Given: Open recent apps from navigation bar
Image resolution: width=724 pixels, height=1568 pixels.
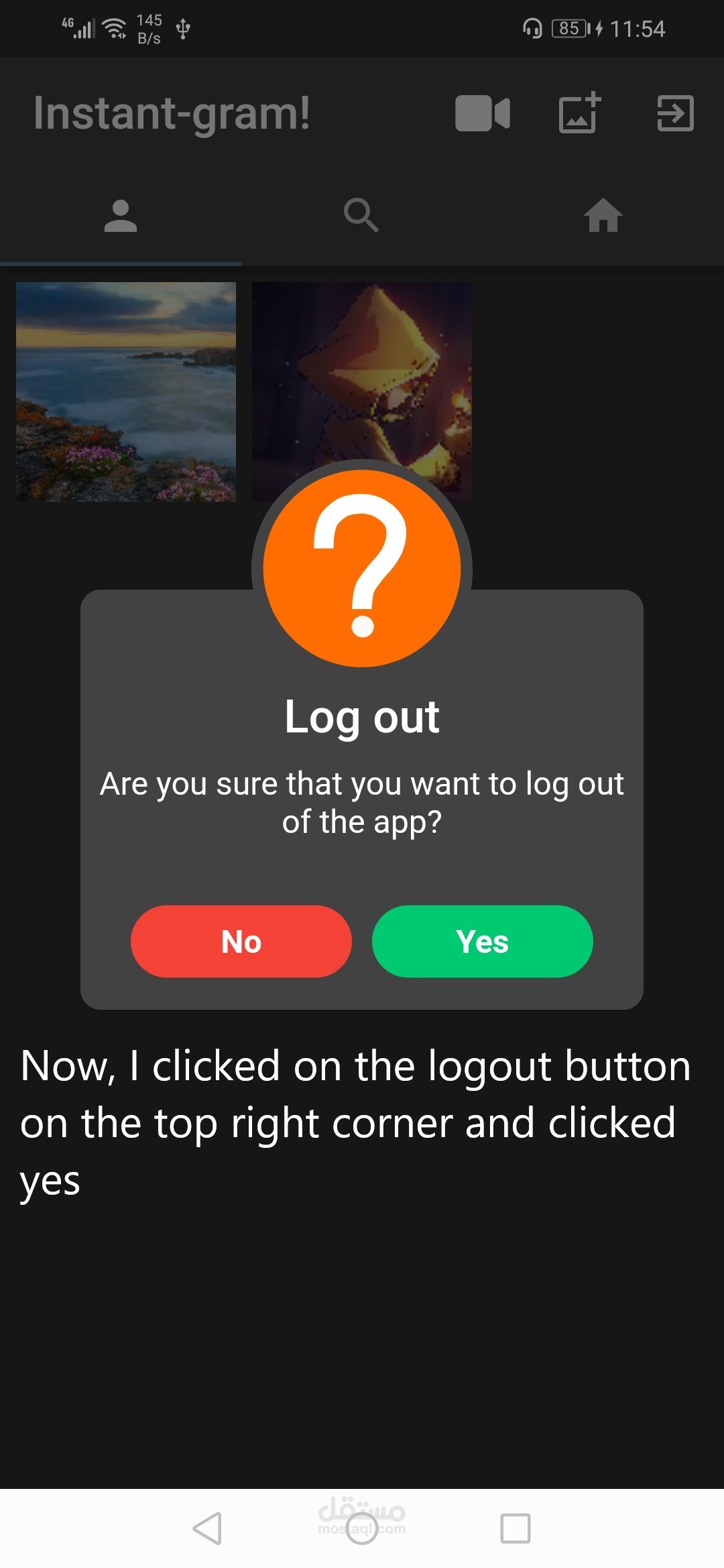Looking at the screenshot, I should [516, 1528].
